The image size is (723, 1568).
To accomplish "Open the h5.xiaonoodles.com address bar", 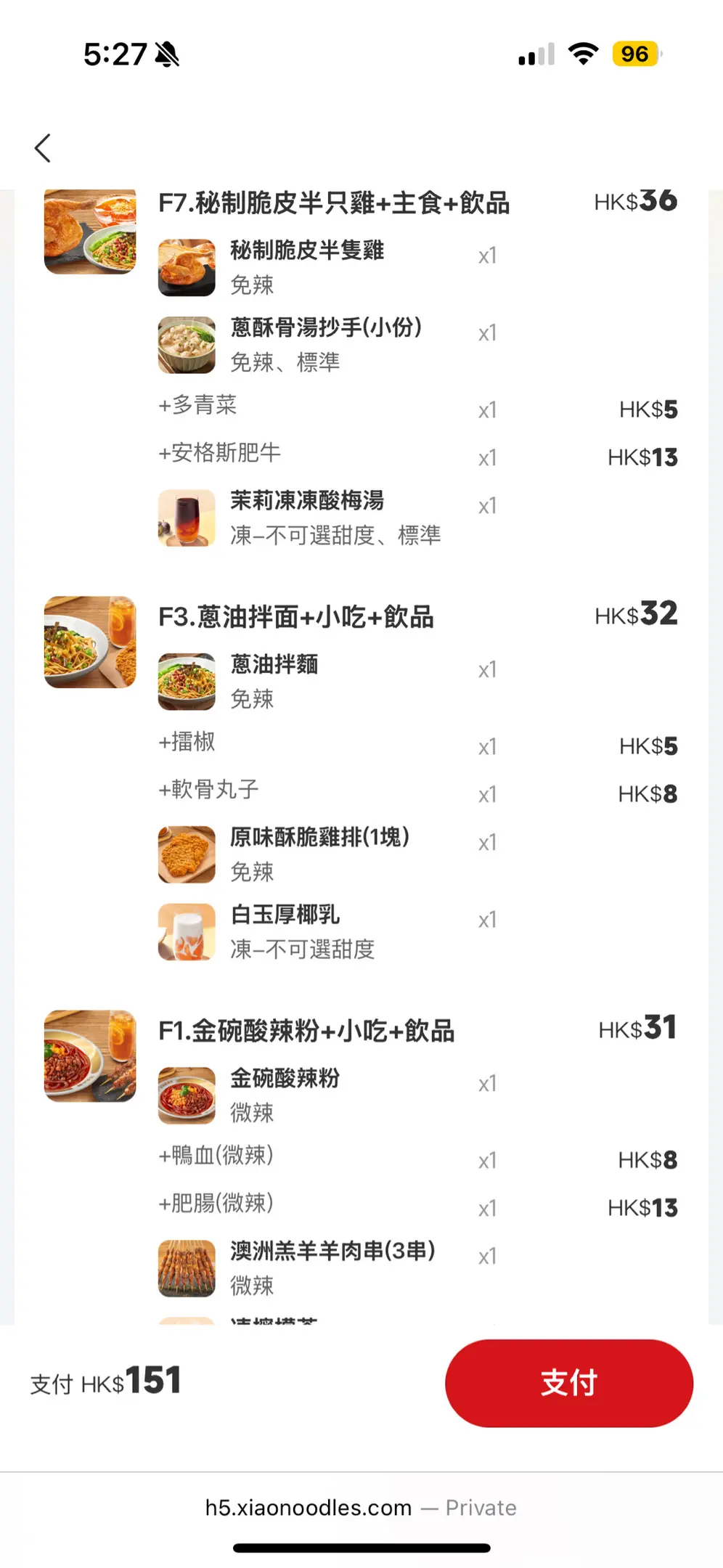I will 361,1508.
